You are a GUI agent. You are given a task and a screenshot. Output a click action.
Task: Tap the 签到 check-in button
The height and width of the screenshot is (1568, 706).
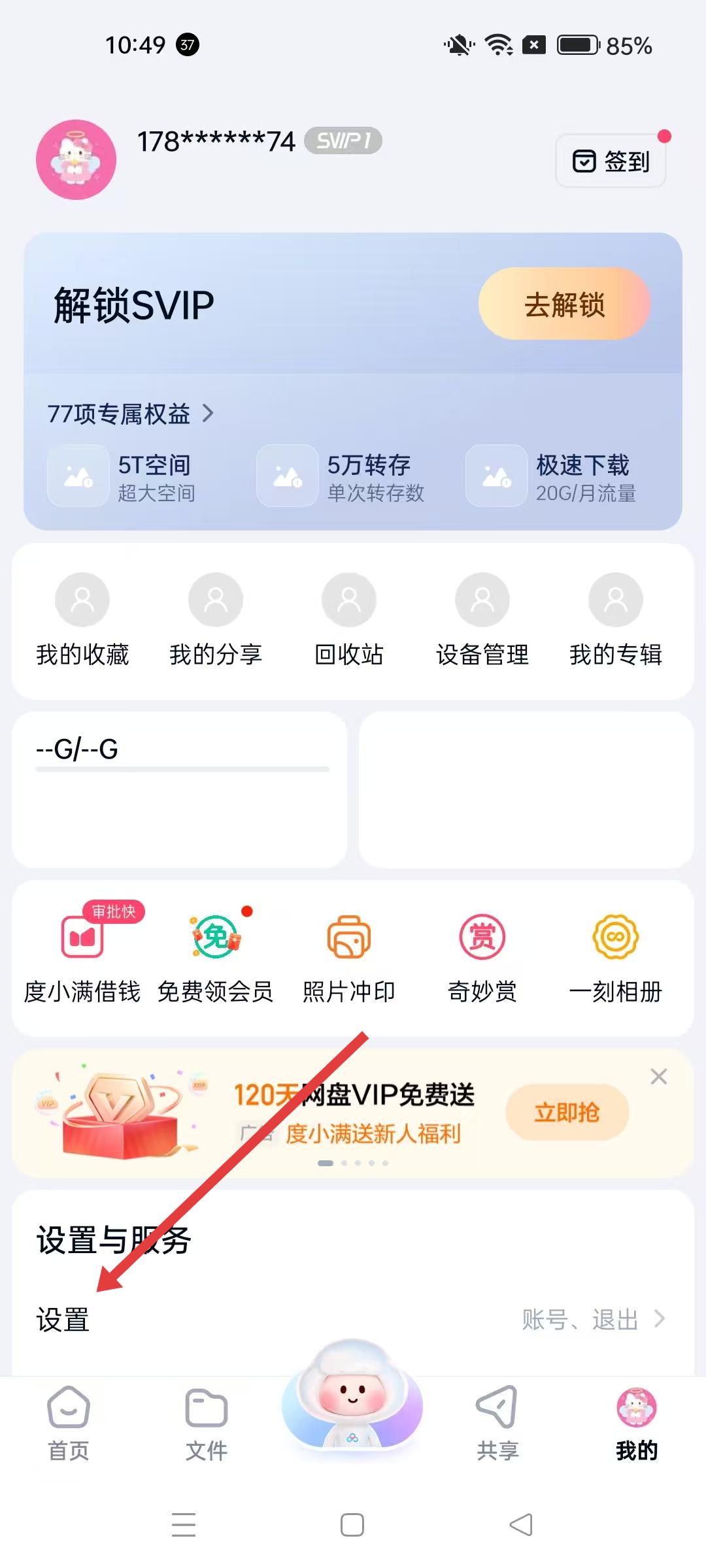[611, 161]
